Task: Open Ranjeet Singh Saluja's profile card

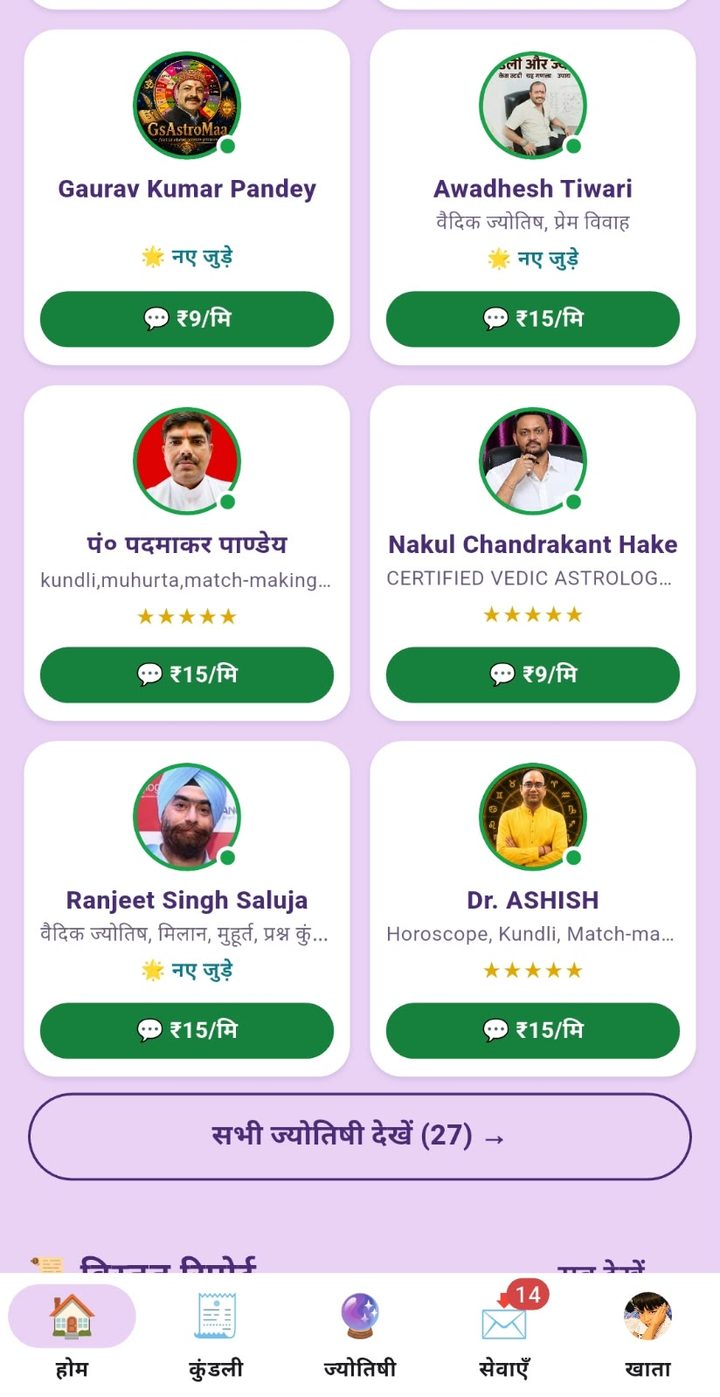Action: (187, 909)
